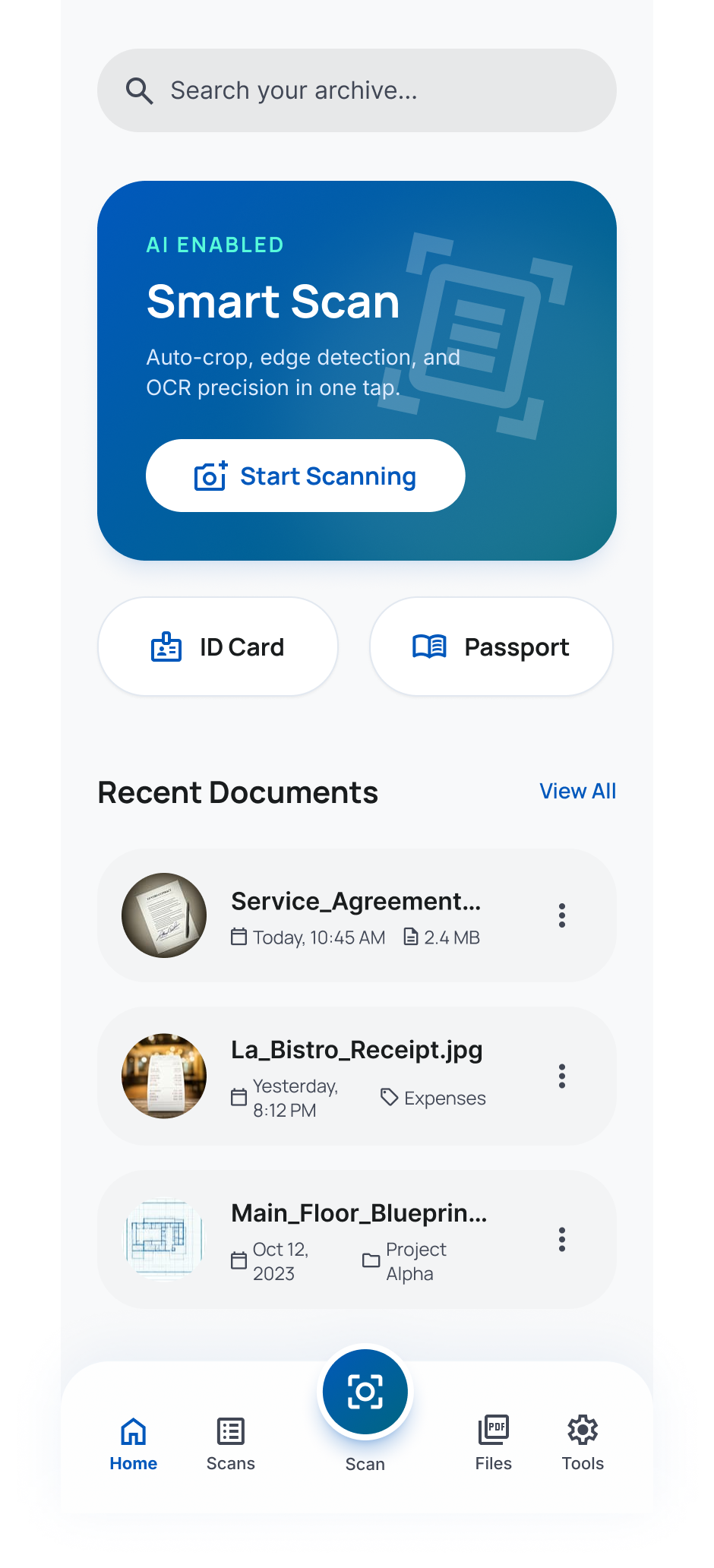Open the Files section via PDF icon
714x1568 pixels.
click(x=494, y=1428)
